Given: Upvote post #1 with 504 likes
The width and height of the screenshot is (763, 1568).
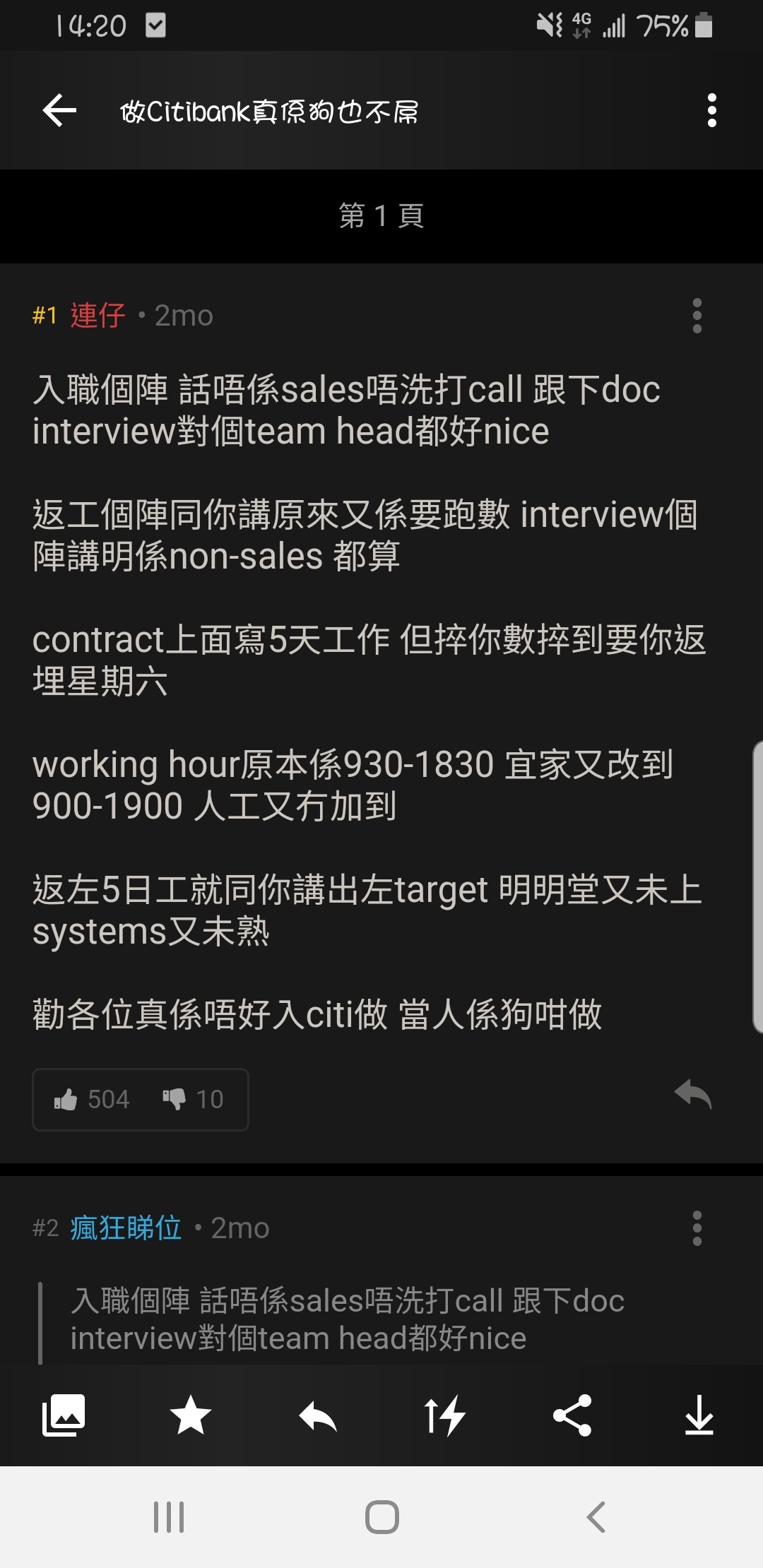Looking at the screenshot, I should click(92, 1100).
